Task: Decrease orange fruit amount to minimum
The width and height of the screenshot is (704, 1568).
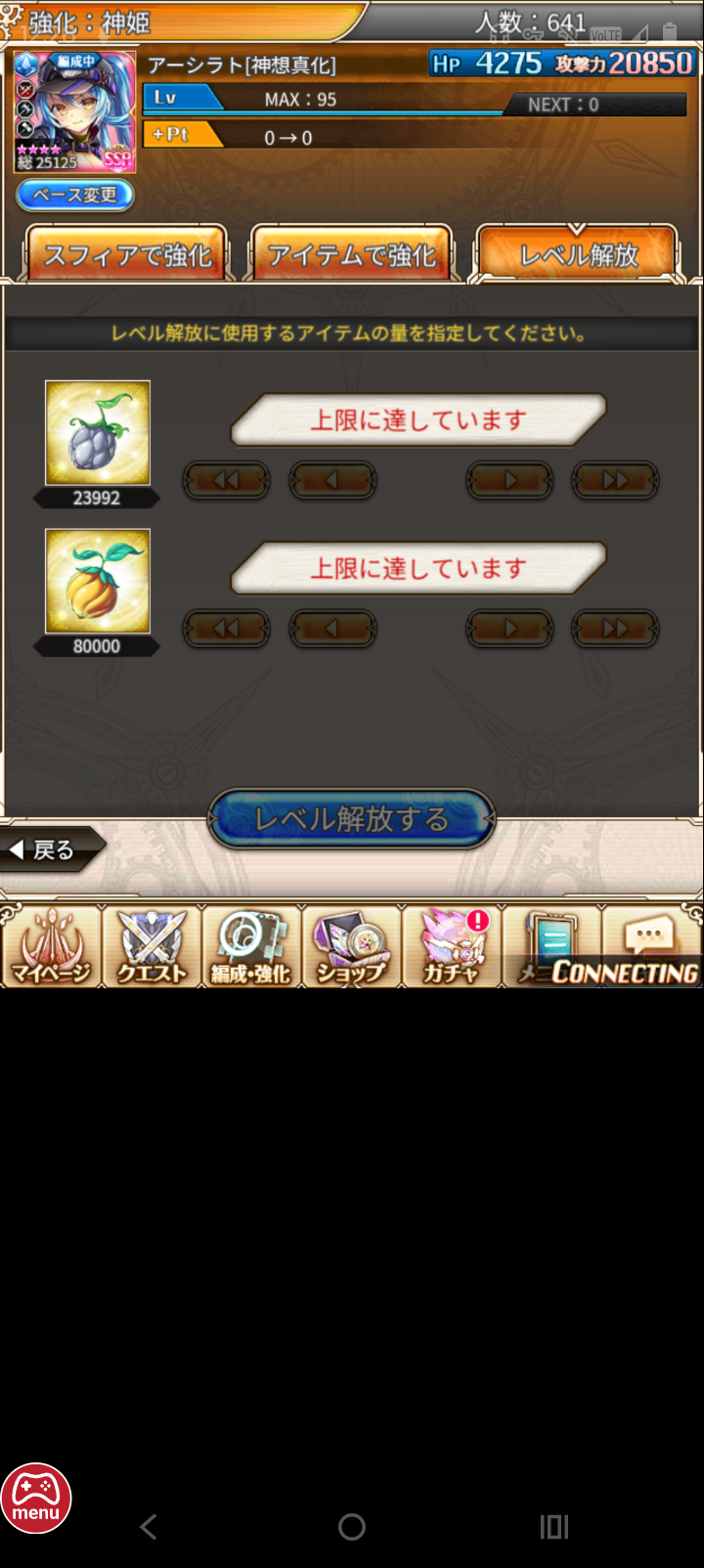Action: [226, 629]
